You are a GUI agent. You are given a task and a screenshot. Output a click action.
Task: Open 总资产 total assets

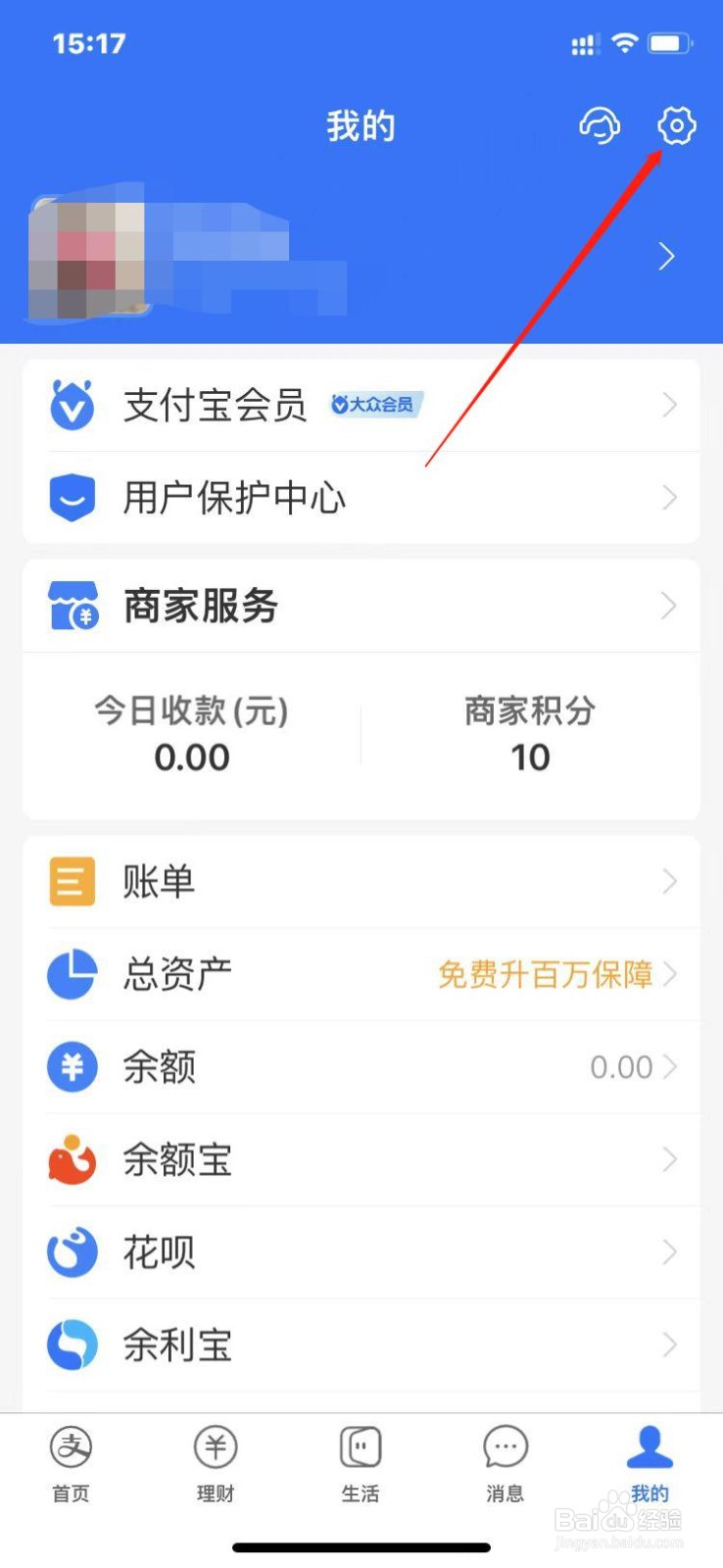361,974
